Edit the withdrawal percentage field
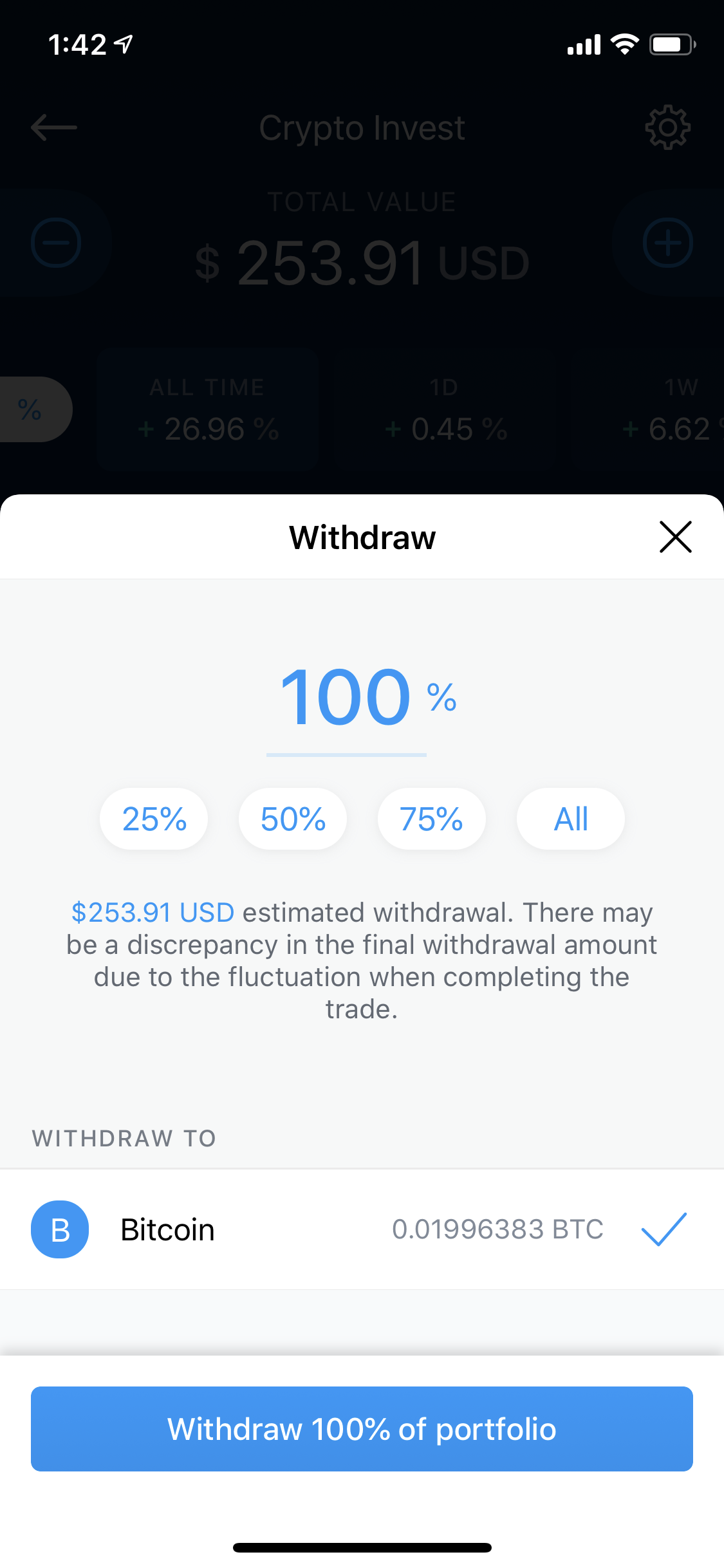724x1568 pixels. [x=346, y=698]
